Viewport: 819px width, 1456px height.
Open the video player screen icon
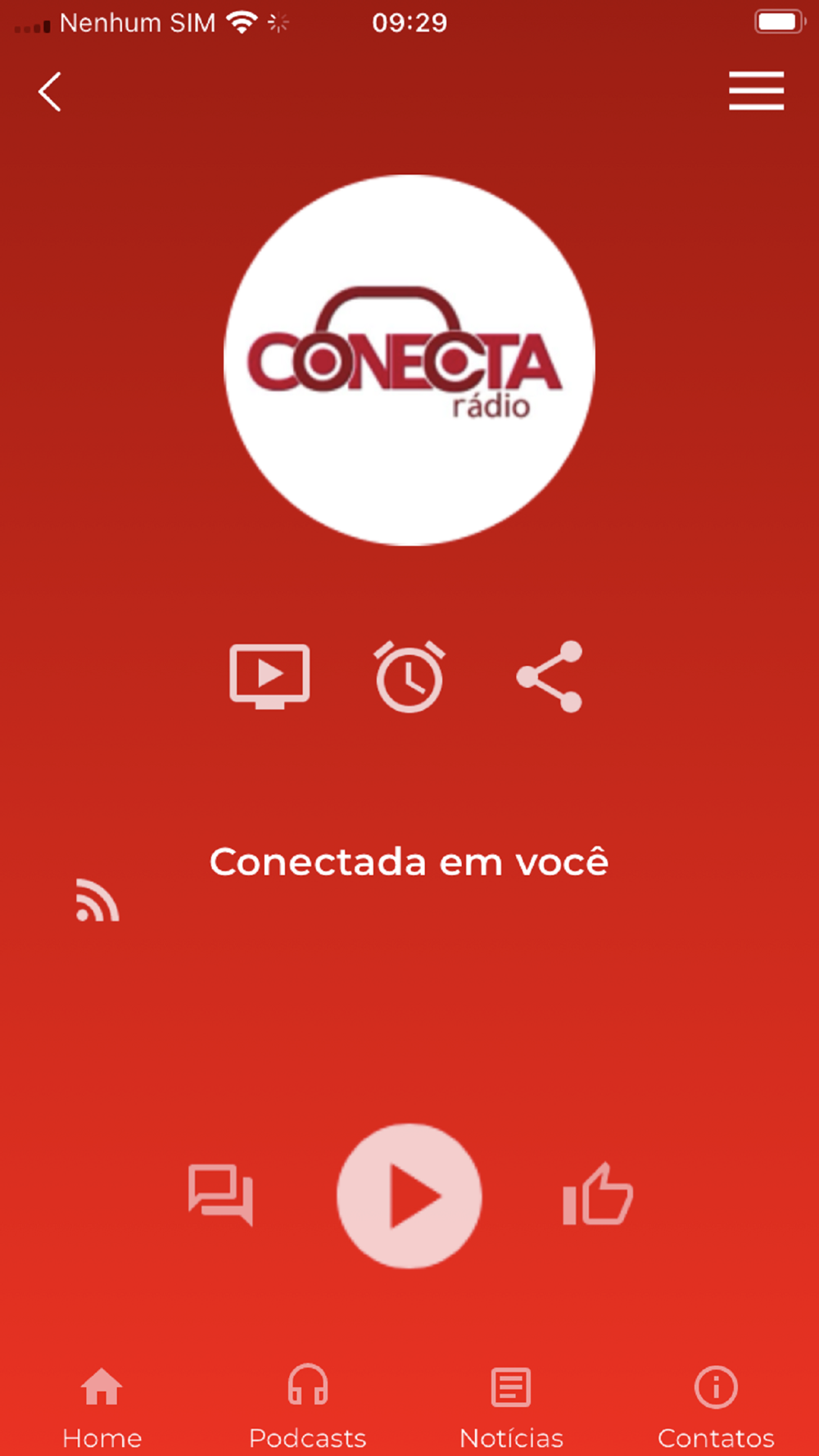point(269,676)
